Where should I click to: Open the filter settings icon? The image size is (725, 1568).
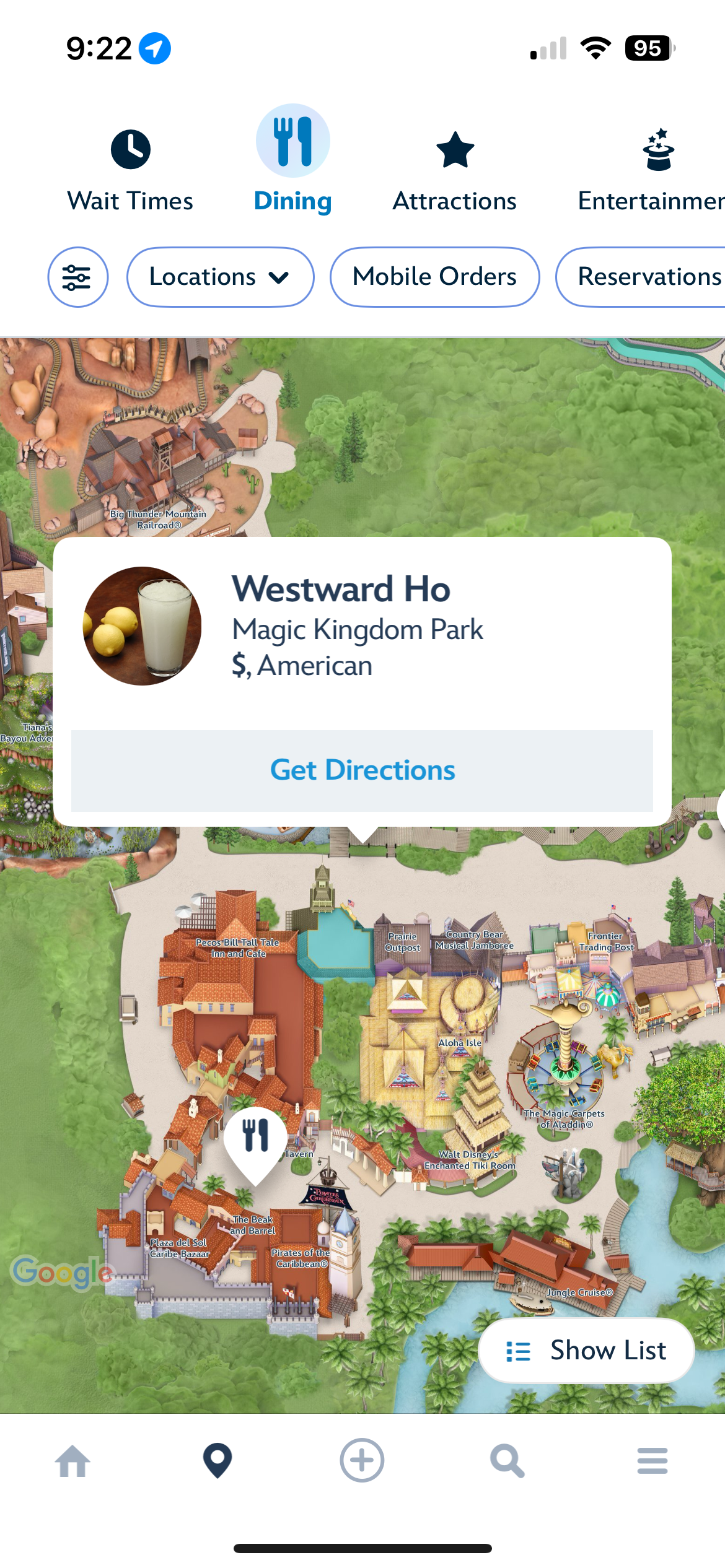[77, 277]
